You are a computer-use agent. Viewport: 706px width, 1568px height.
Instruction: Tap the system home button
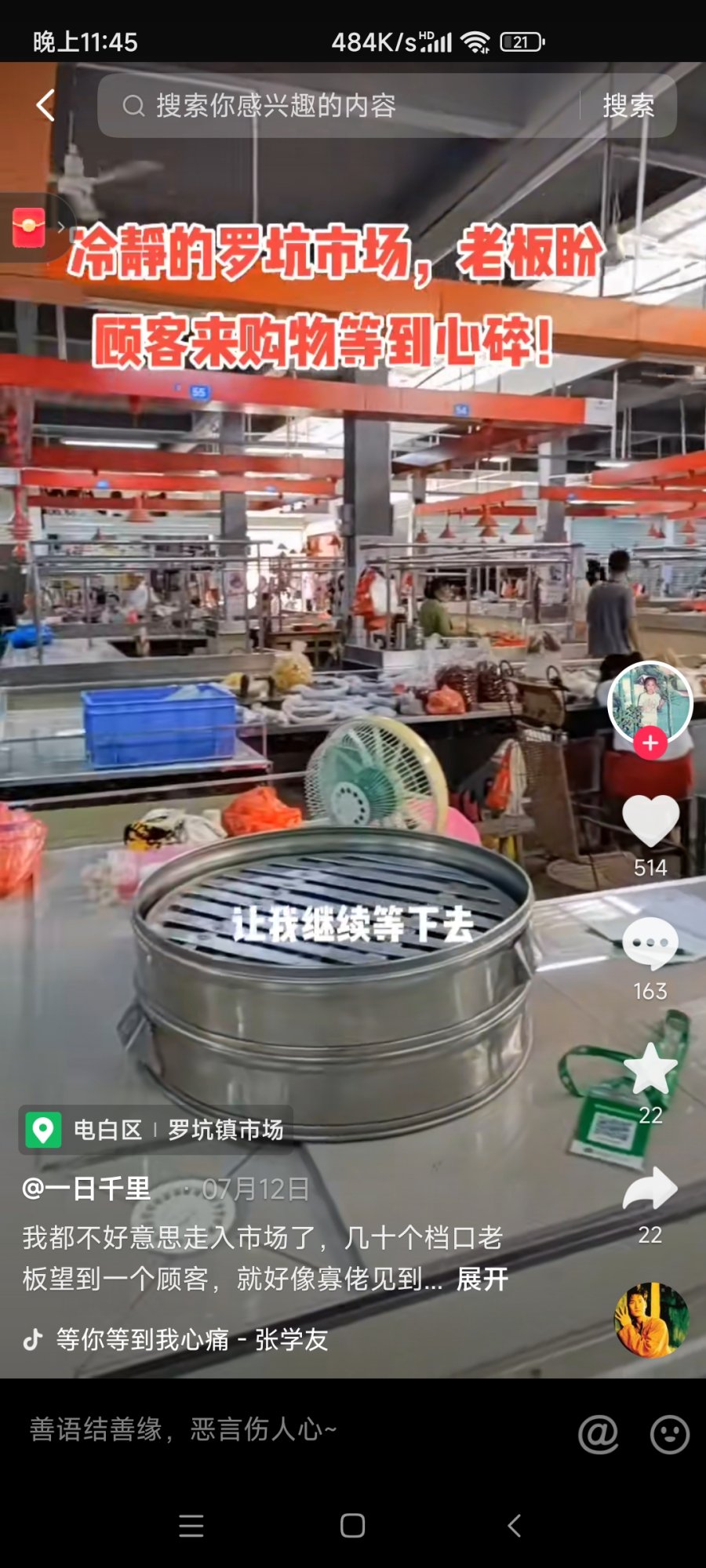click(x=352, y=1526)
